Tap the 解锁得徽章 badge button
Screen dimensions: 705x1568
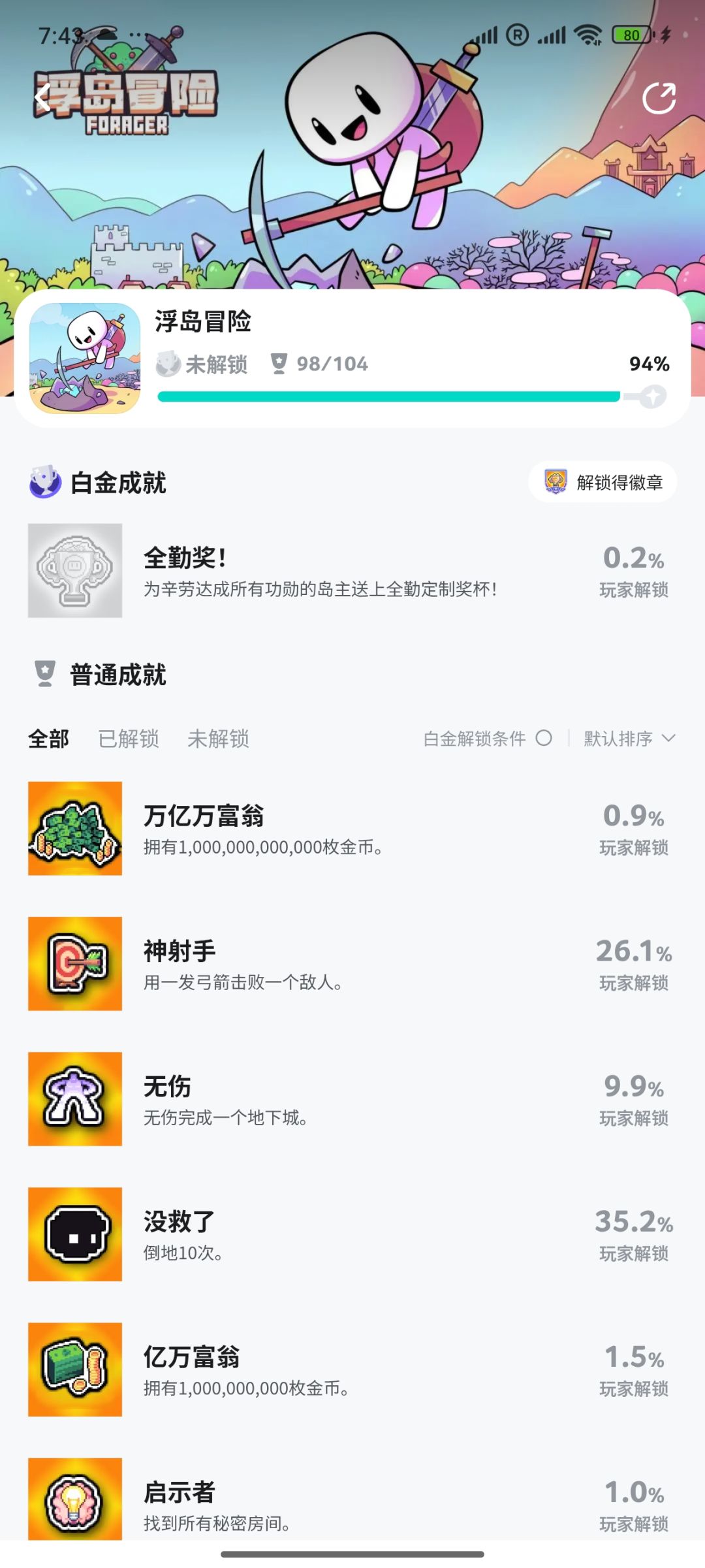(x=603, y=483)
